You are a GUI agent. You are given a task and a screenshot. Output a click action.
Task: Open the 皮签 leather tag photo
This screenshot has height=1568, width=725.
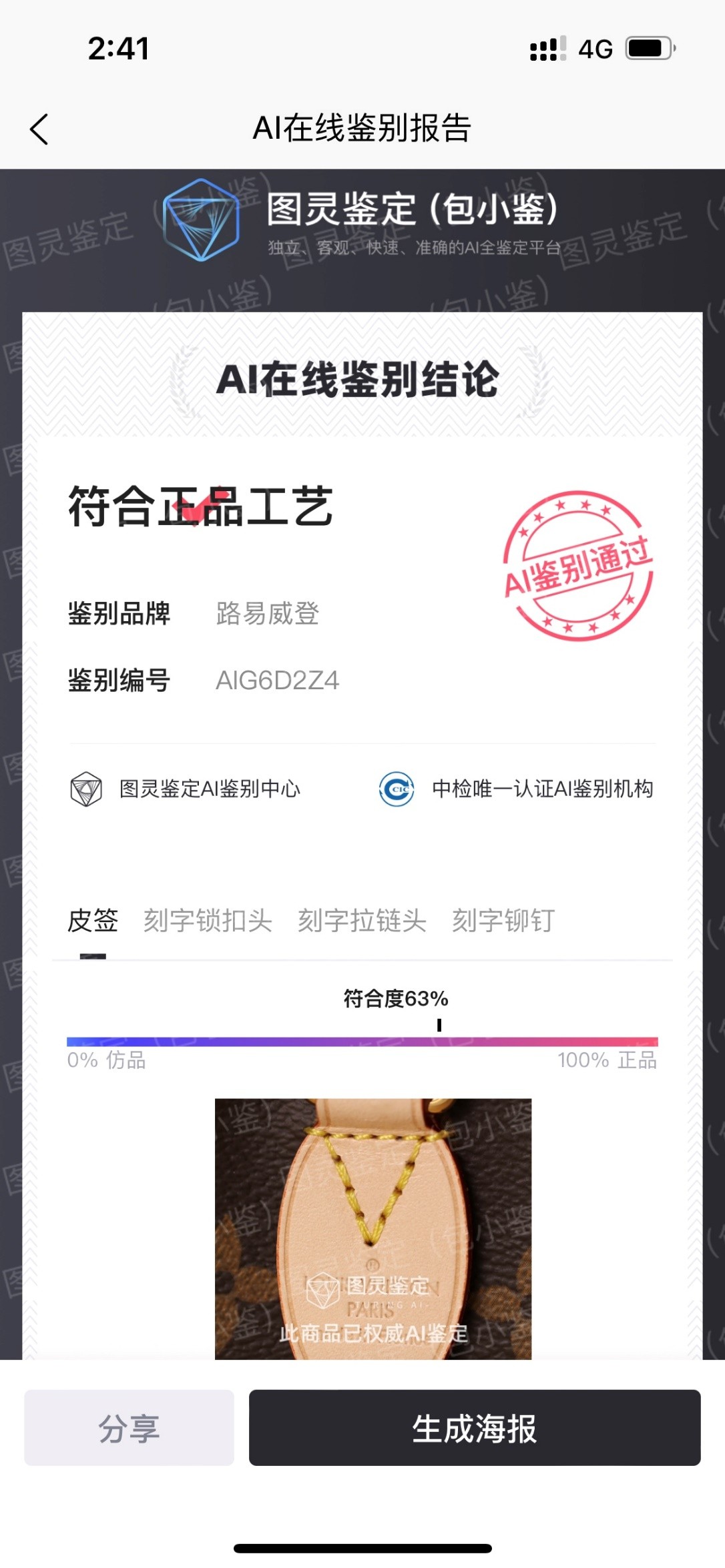(373, 1228)
